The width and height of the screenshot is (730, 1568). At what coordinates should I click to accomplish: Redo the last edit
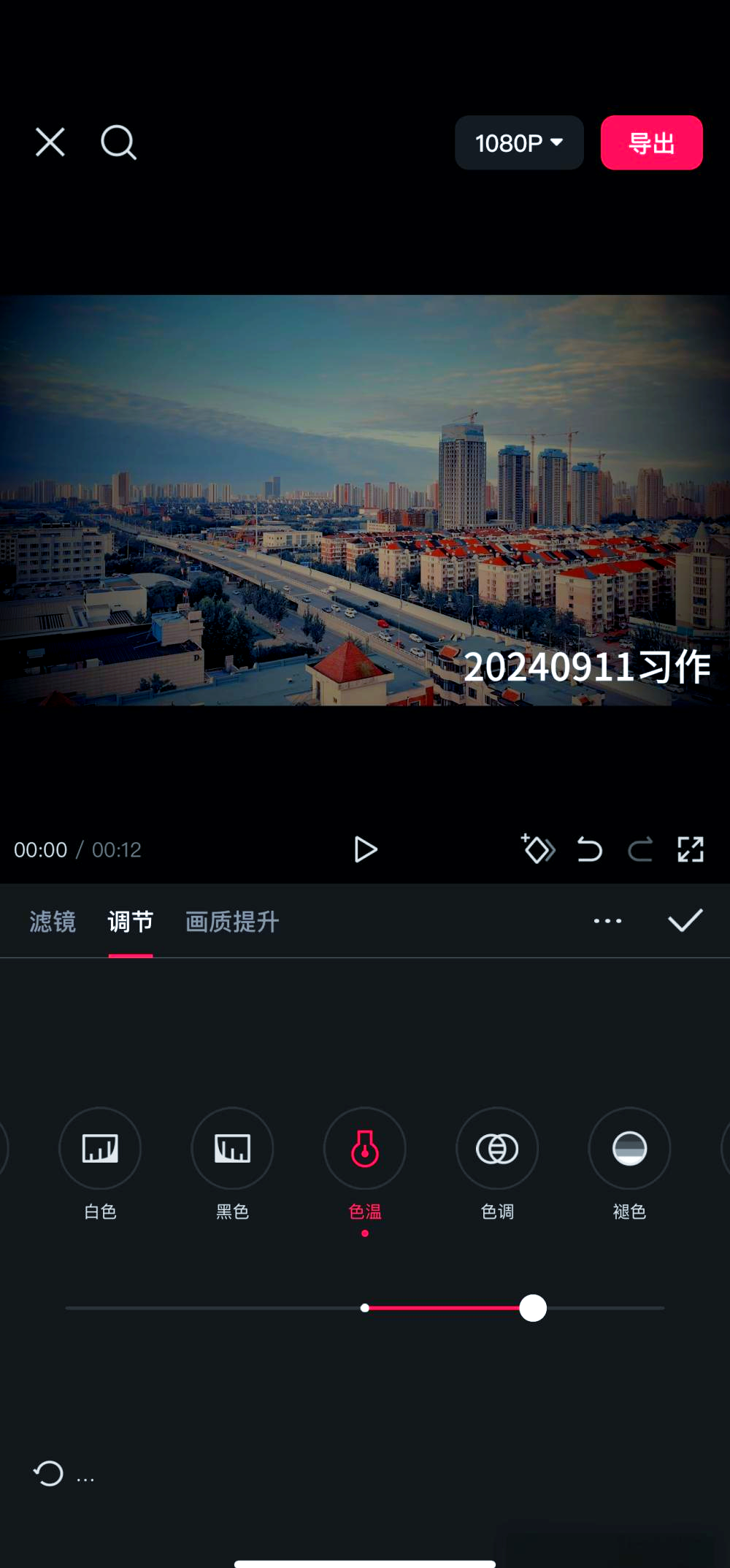tap(639, 849)
